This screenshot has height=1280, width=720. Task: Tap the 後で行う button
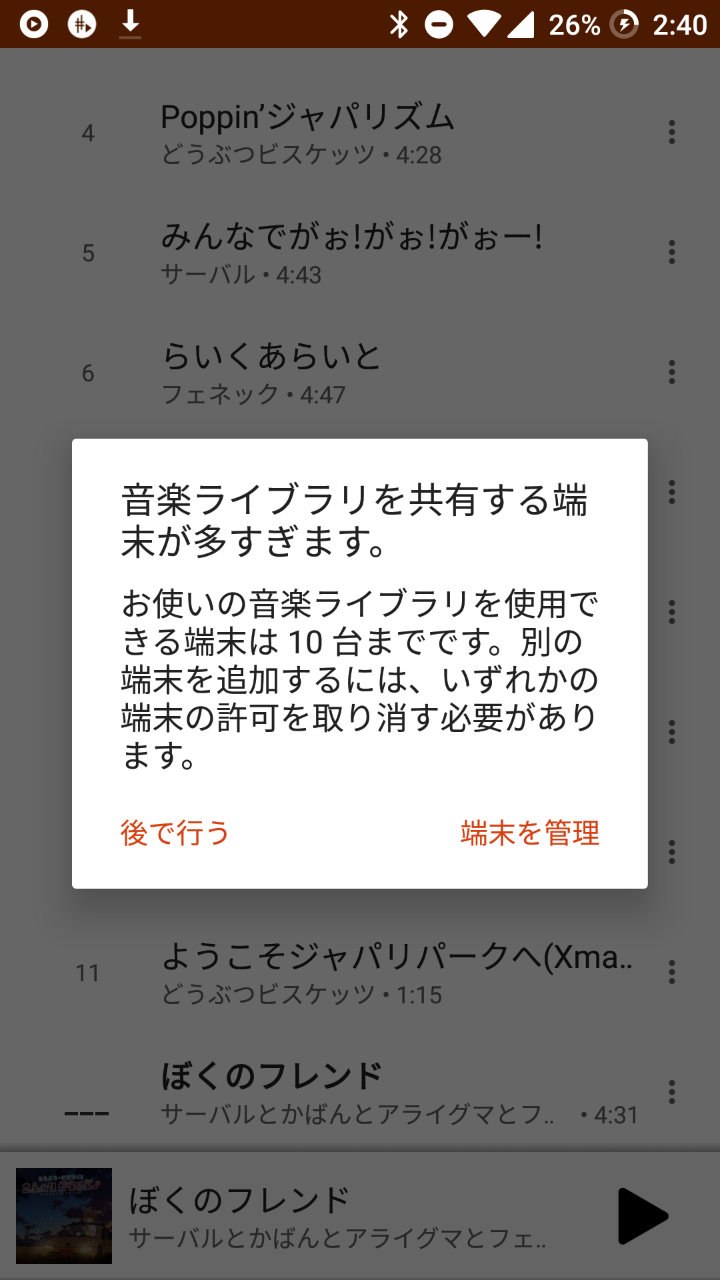(175, 833)
